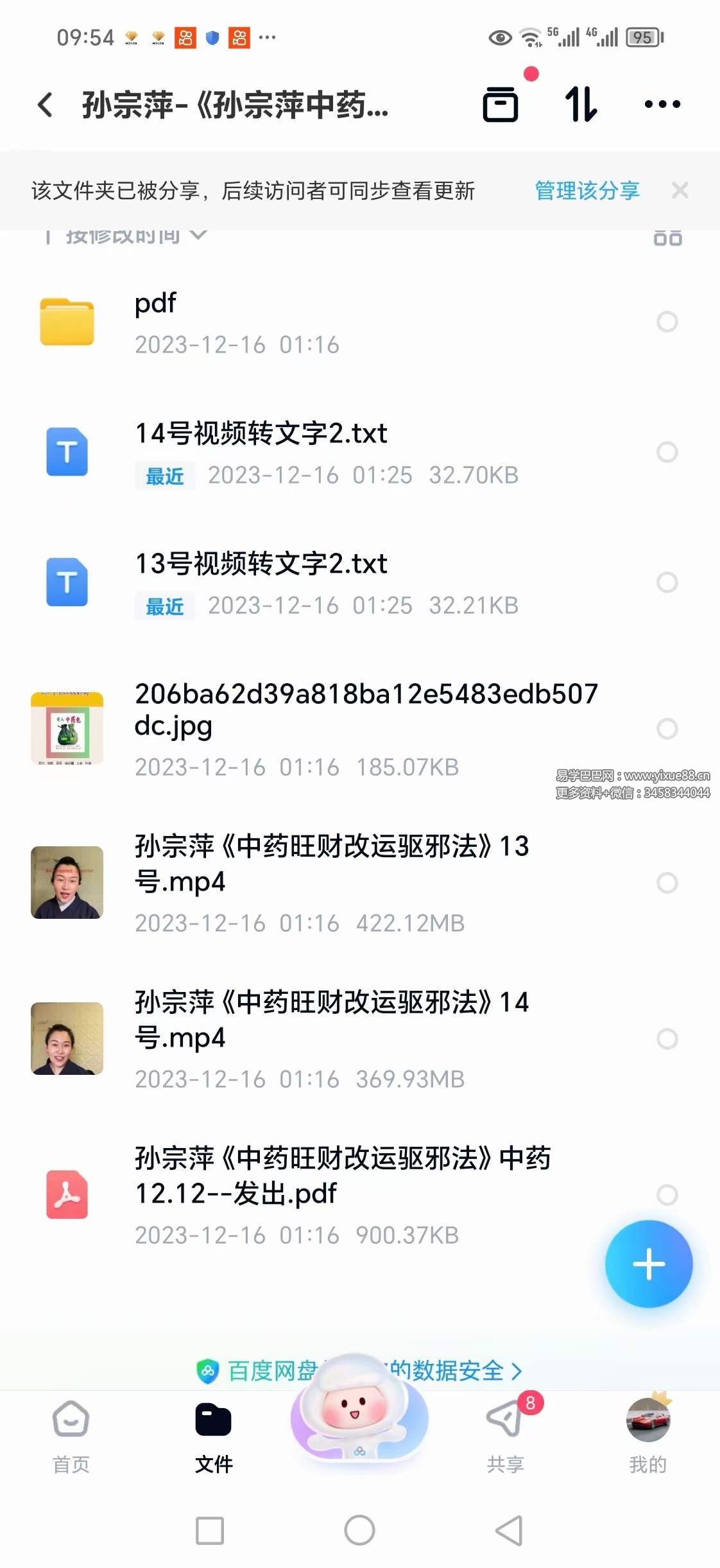Switch to the 我的 tab
Screen dimensions: 720x1568
click(648, 1436)
